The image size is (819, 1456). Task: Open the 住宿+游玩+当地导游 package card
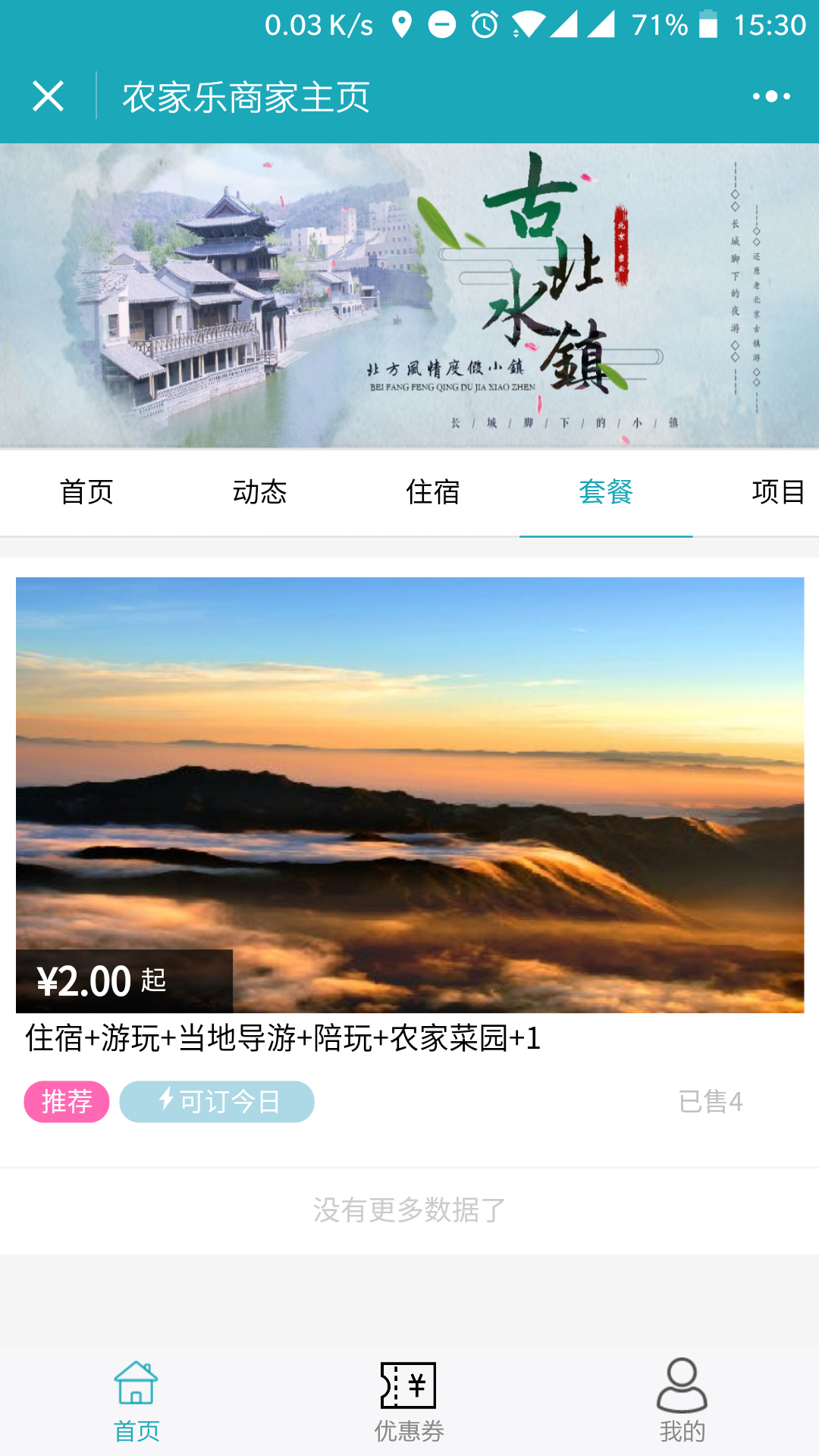[x=409, y=795]
